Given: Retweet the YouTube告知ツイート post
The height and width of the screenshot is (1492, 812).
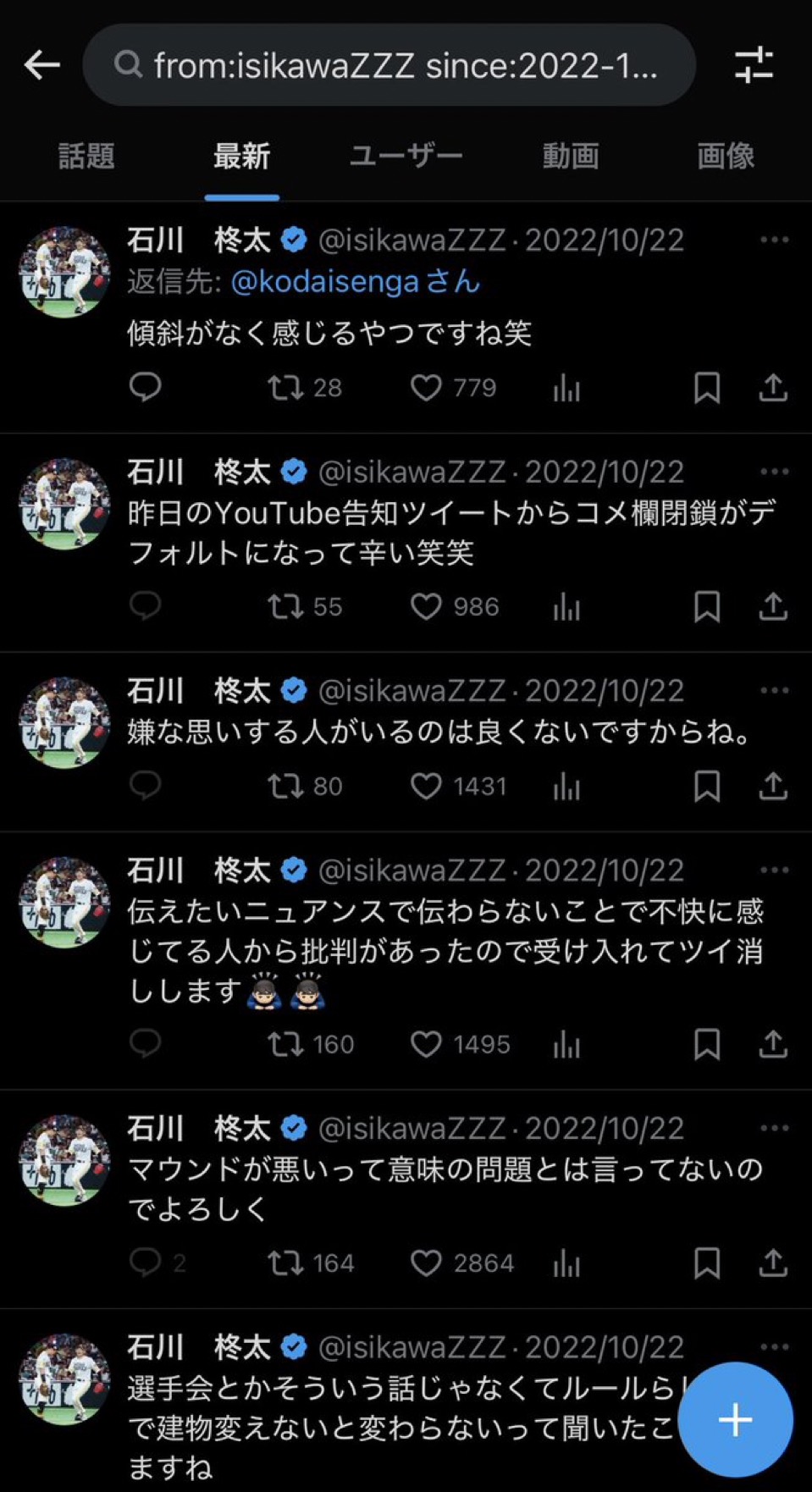Looking at the screenshot, I should [286, 607].
